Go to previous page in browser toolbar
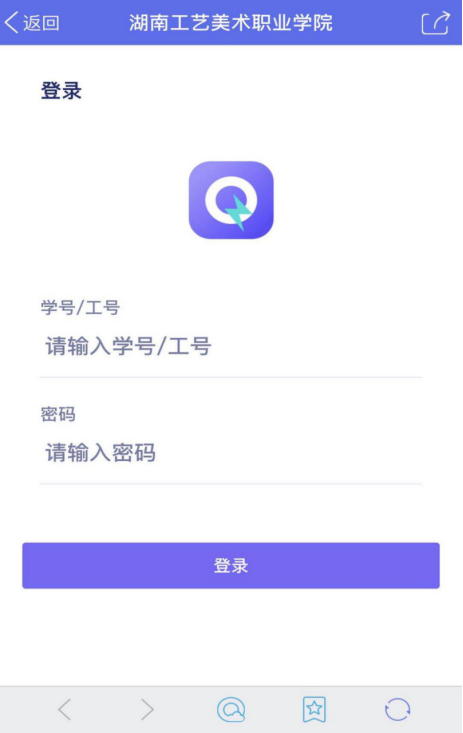463x733 pixels. tap(65, 709)
